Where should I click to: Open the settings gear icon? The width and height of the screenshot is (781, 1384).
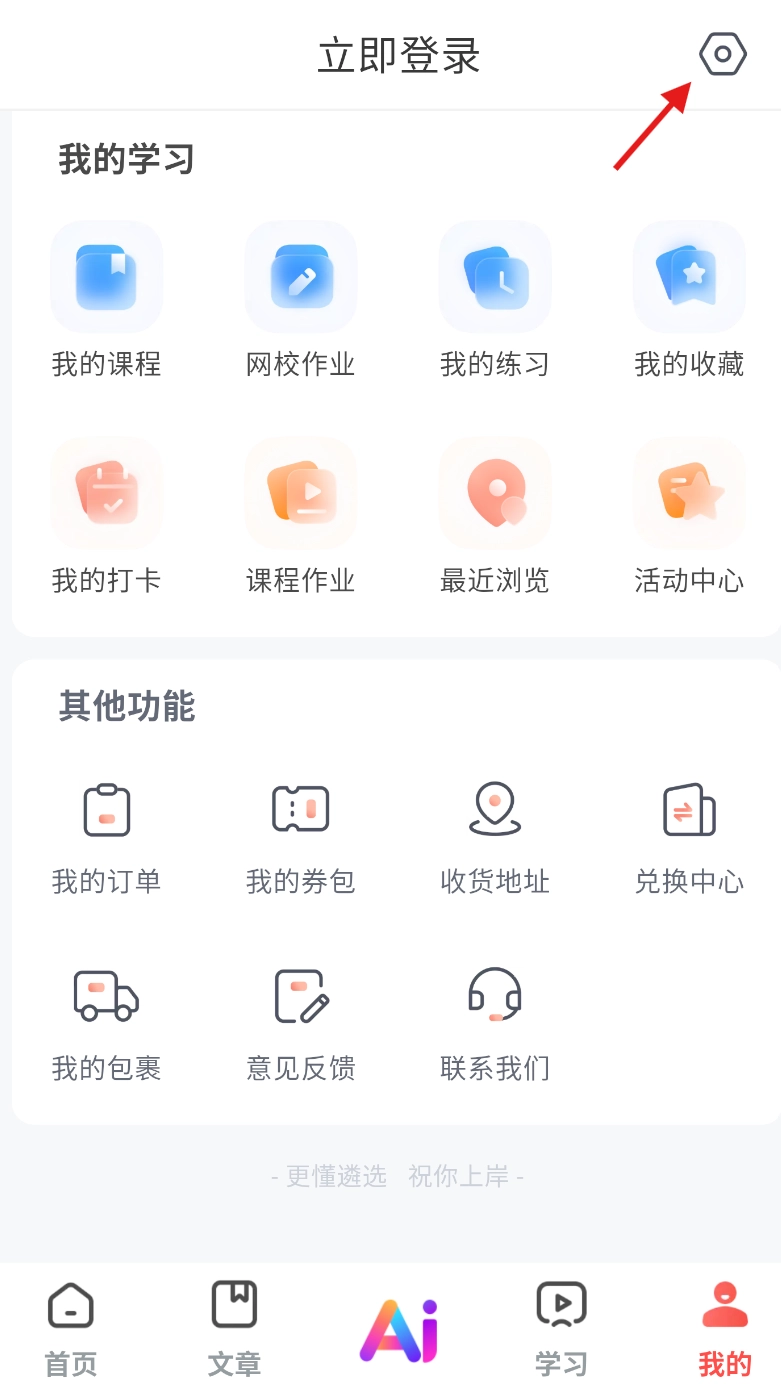click(722, 54)
